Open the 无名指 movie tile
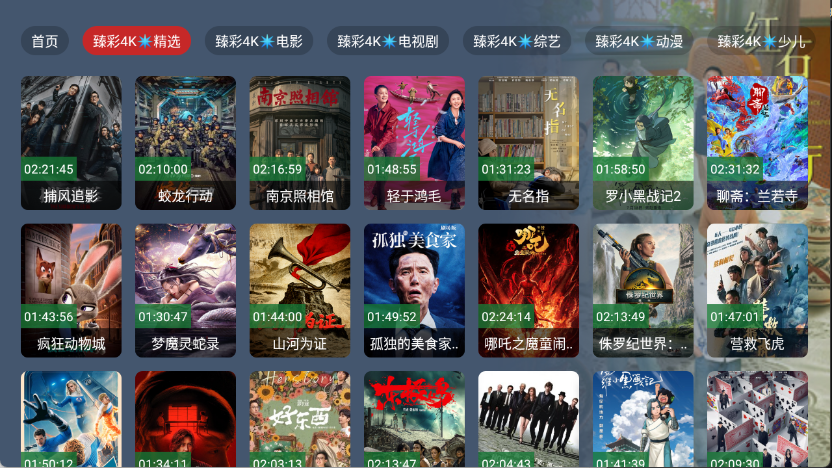 (528, 142)
